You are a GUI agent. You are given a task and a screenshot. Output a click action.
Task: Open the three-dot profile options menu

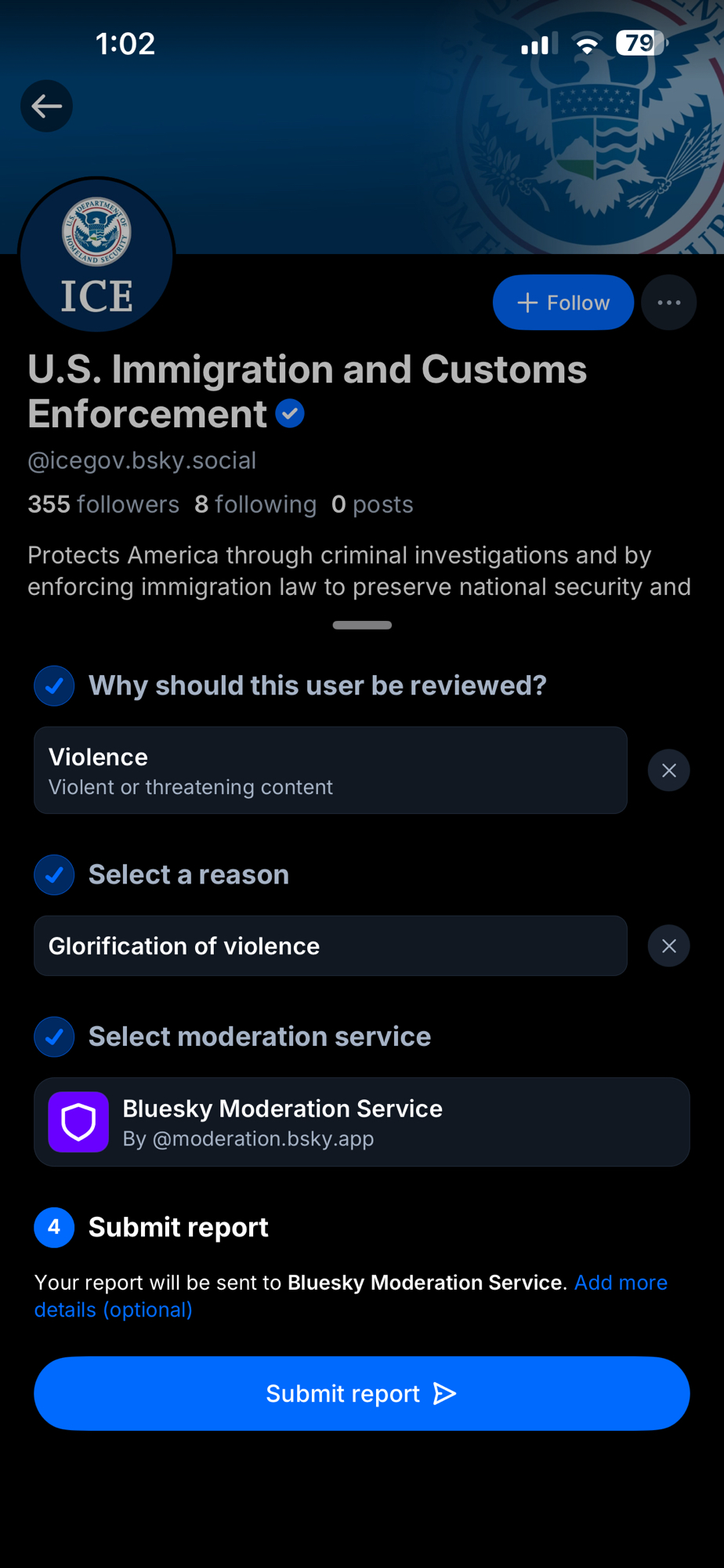click(668, 303)
